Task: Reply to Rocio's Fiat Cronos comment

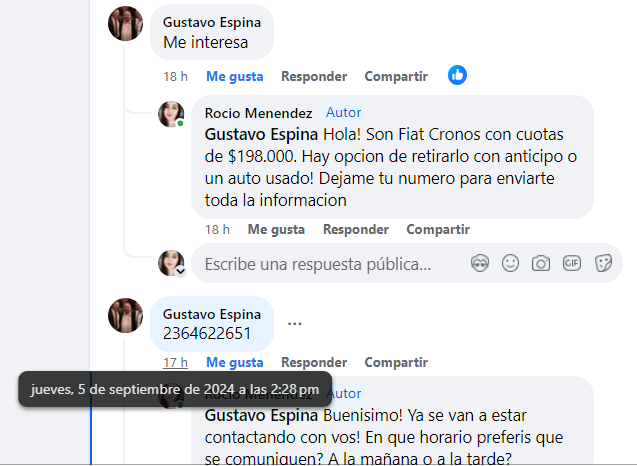Action: 355,229
